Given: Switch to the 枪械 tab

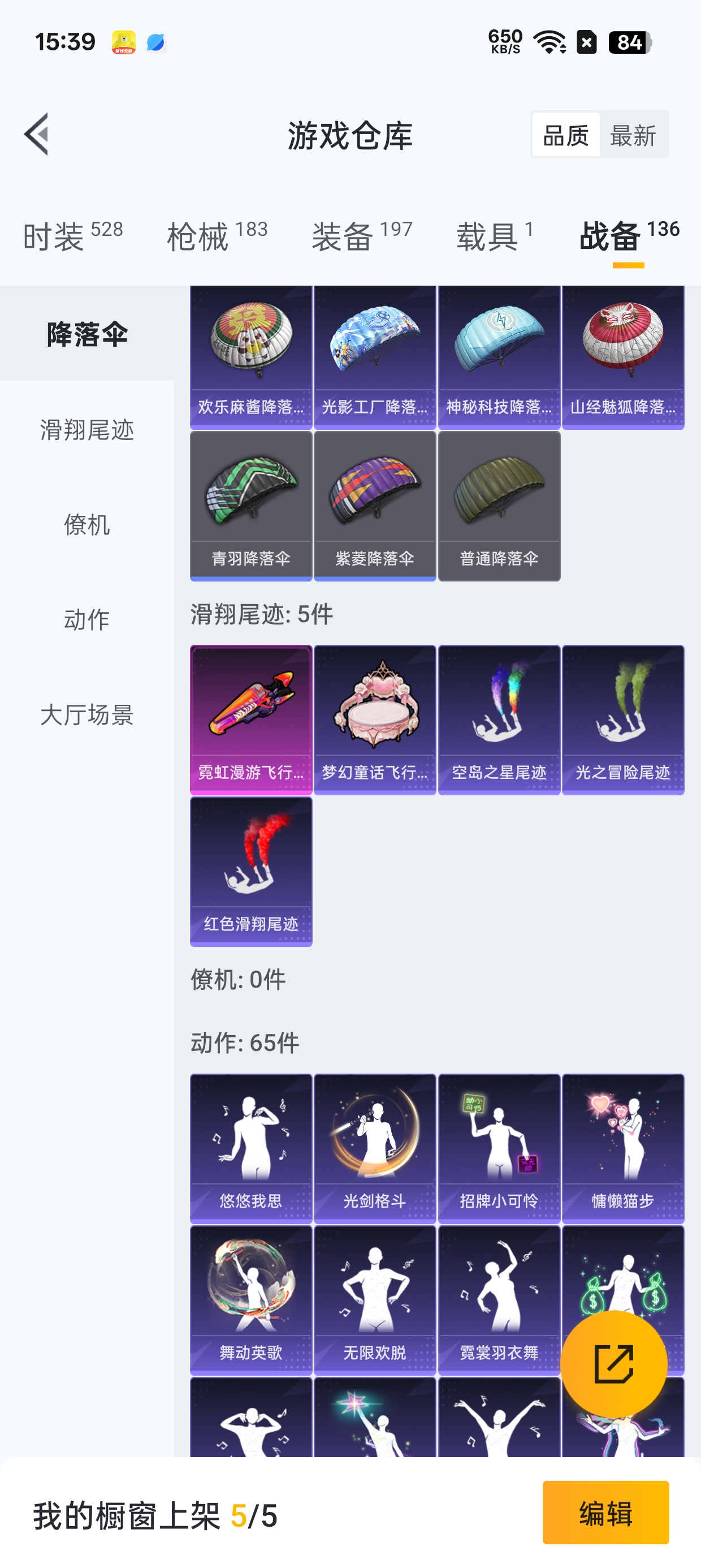Looking at the screenshot, I should point(217,235).
